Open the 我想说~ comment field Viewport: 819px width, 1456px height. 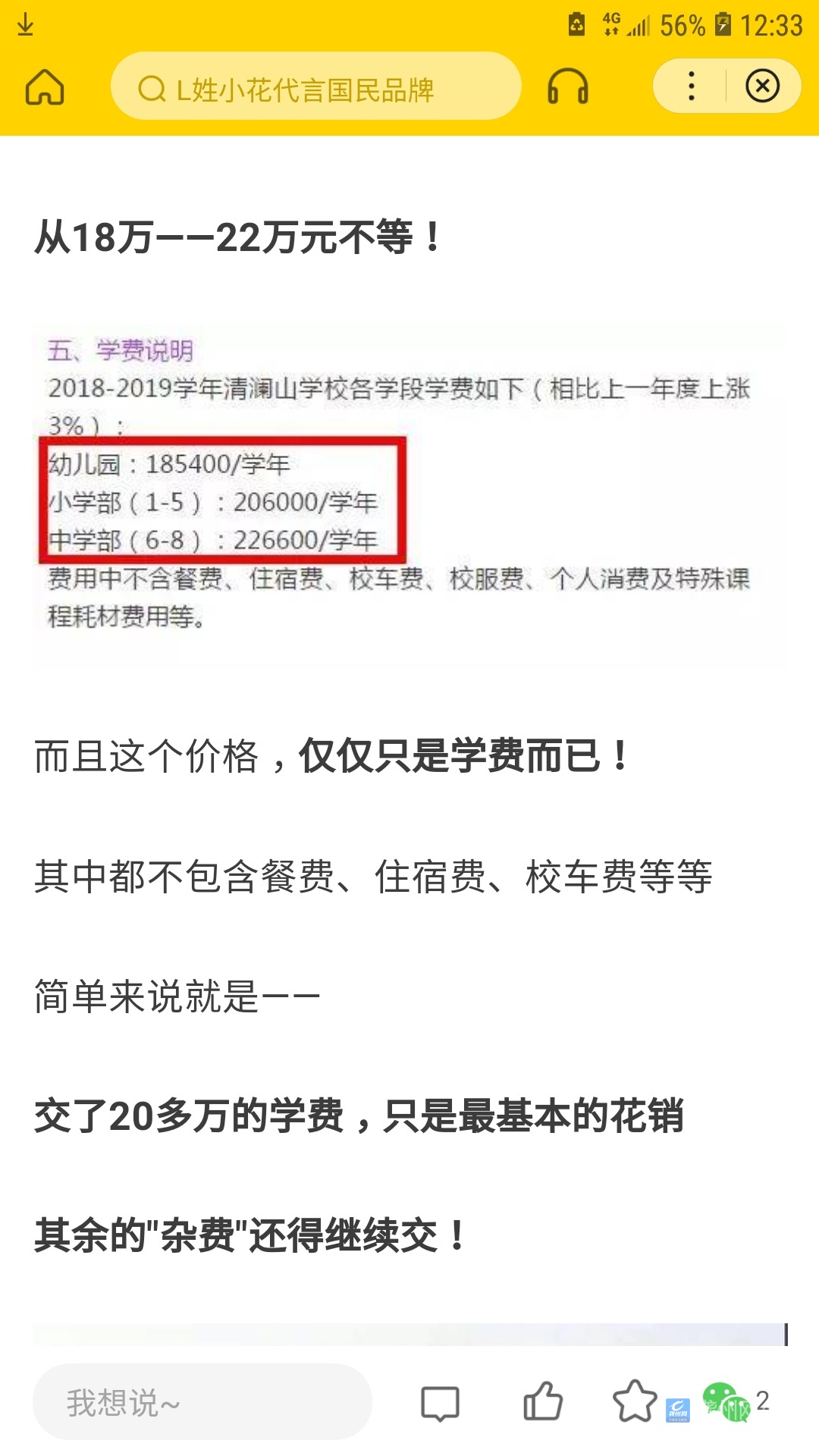pos(202,1402)
